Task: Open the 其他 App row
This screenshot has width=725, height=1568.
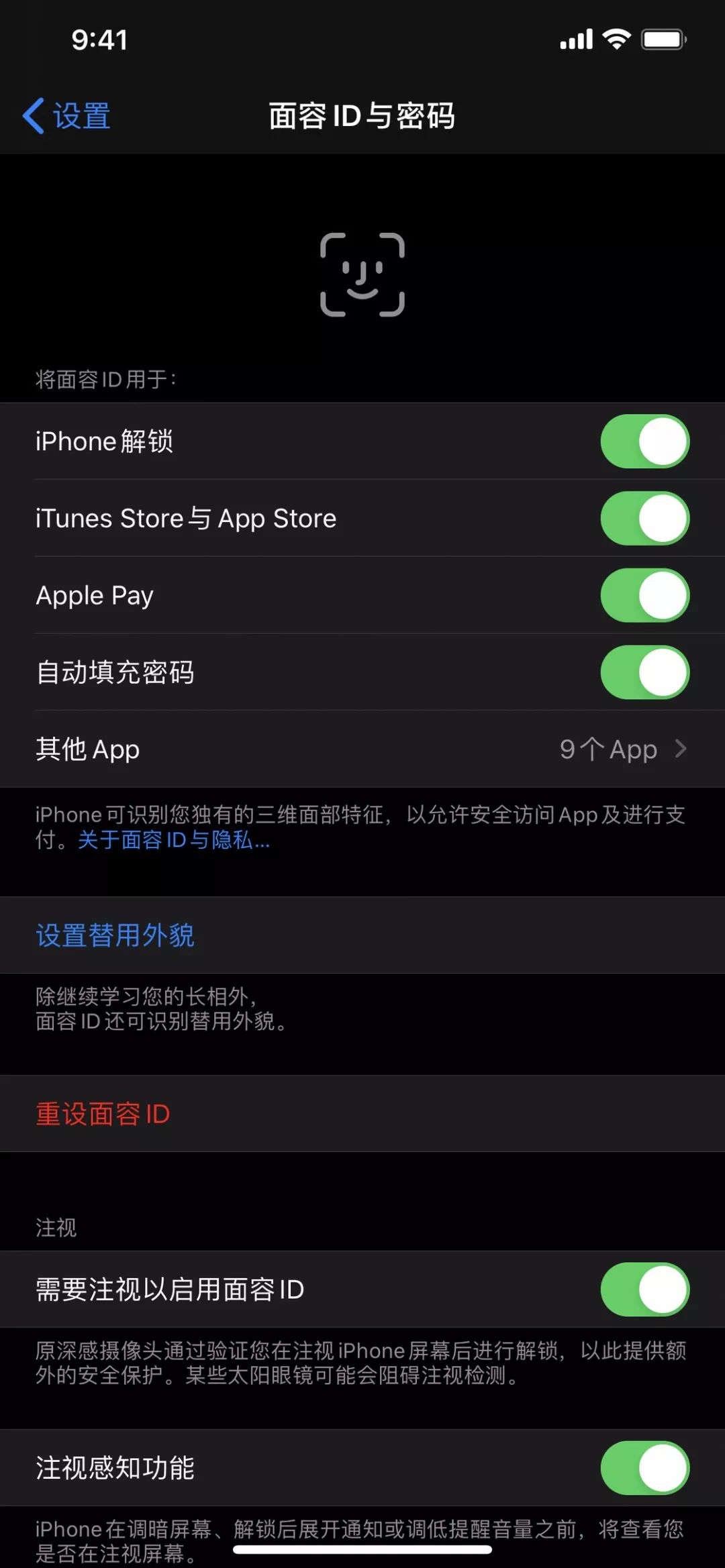Action: tap(362, 749)
